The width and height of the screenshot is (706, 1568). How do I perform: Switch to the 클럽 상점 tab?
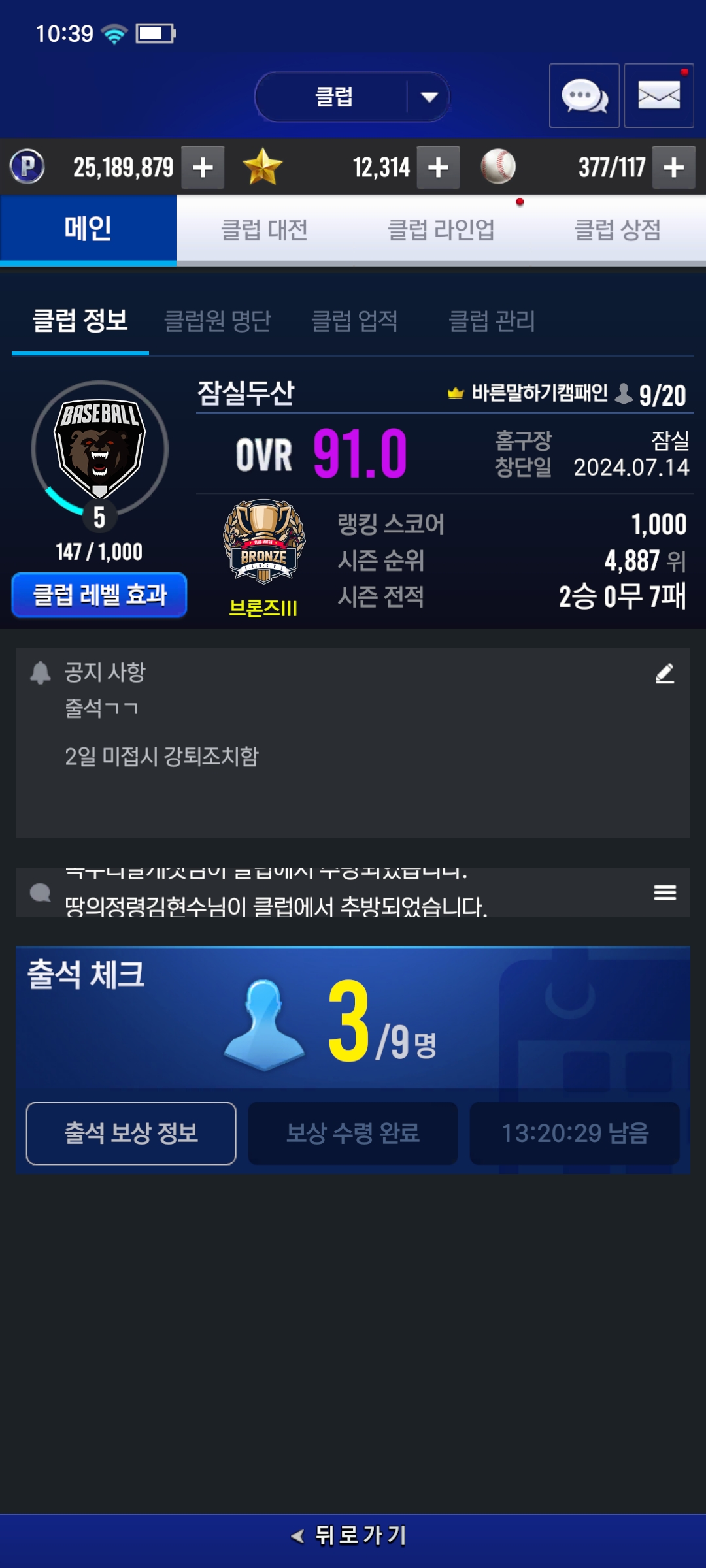[x=617, y=230]
